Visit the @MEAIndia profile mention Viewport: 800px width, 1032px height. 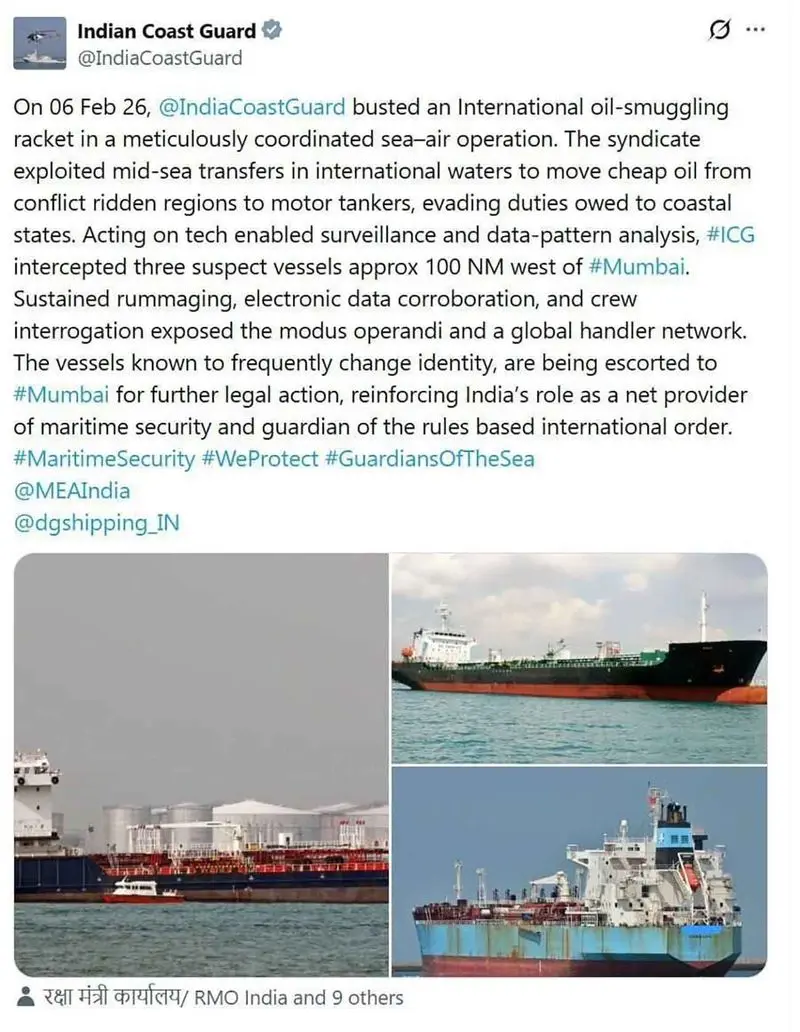(72, 491)
